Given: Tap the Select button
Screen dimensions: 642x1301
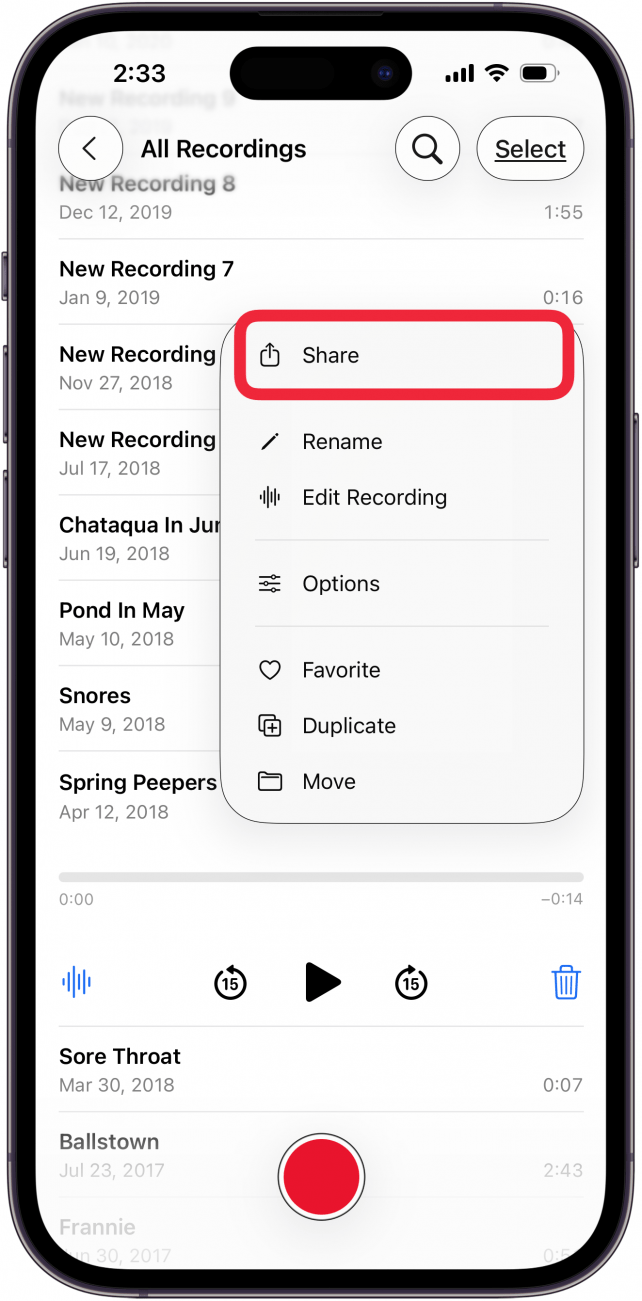Looking at the screenshot, I should pyautogui.click(x=530, y=149).
